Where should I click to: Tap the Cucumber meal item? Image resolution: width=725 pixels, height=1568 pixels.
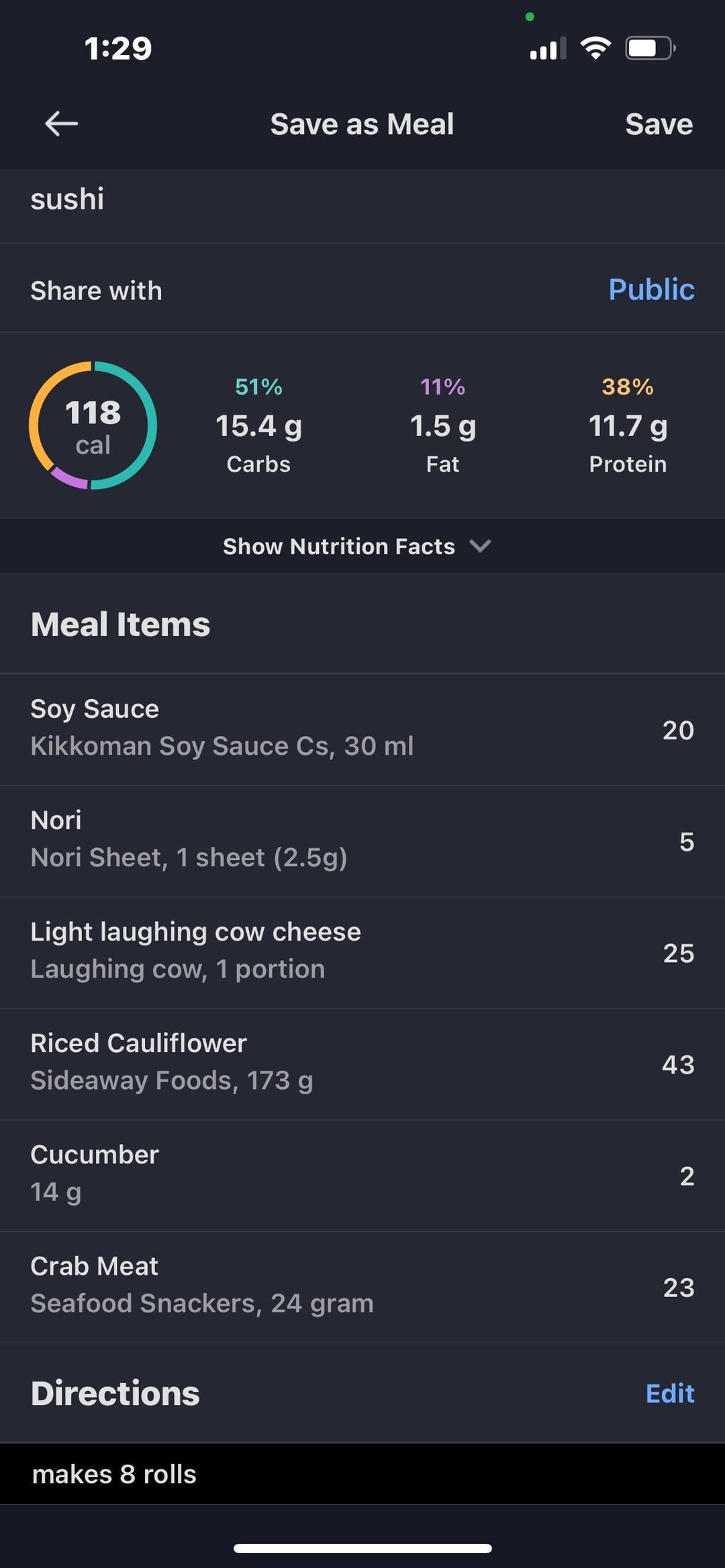362,1175
